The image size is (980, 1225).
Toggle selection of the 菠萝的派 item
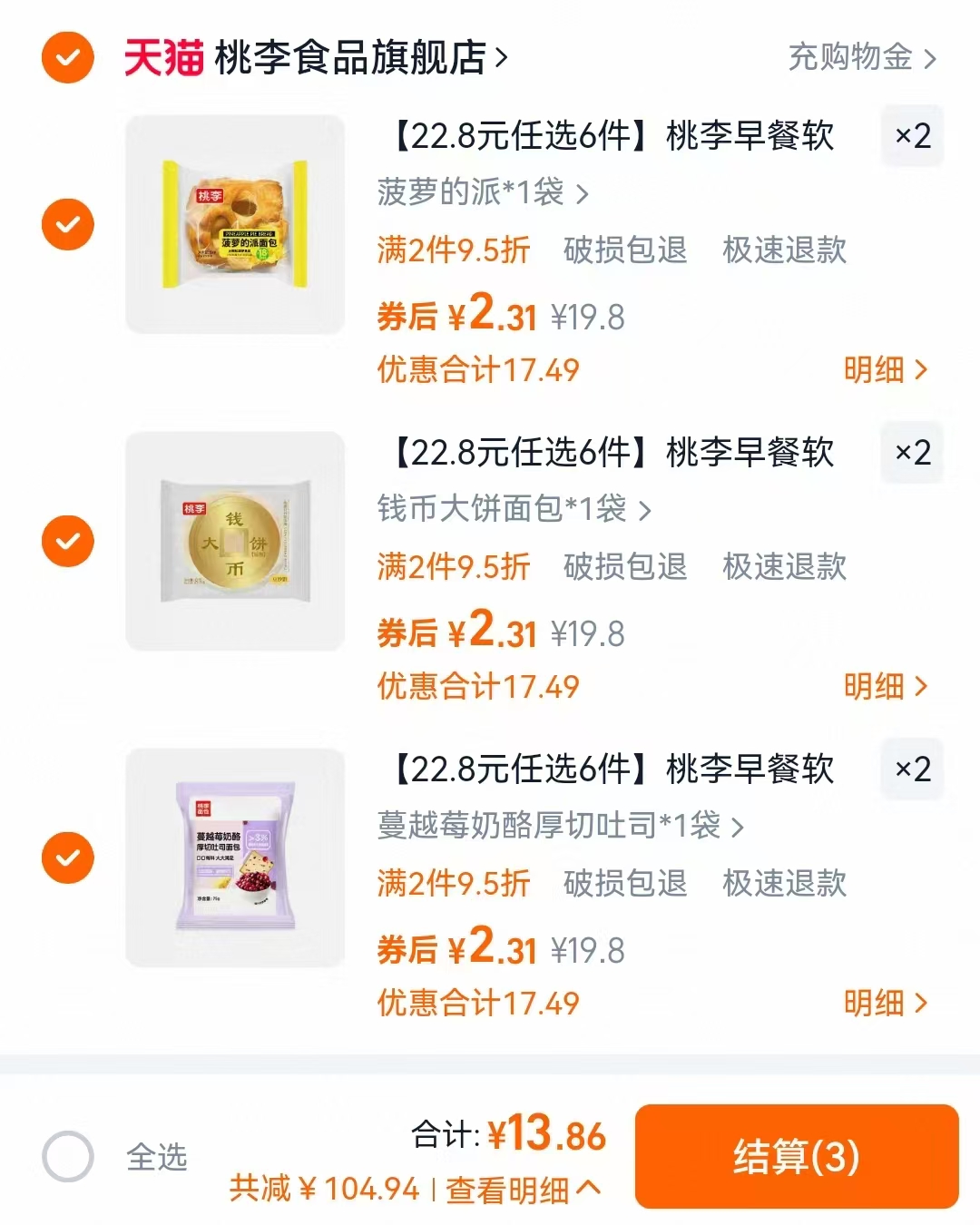(x=66, y=222)
